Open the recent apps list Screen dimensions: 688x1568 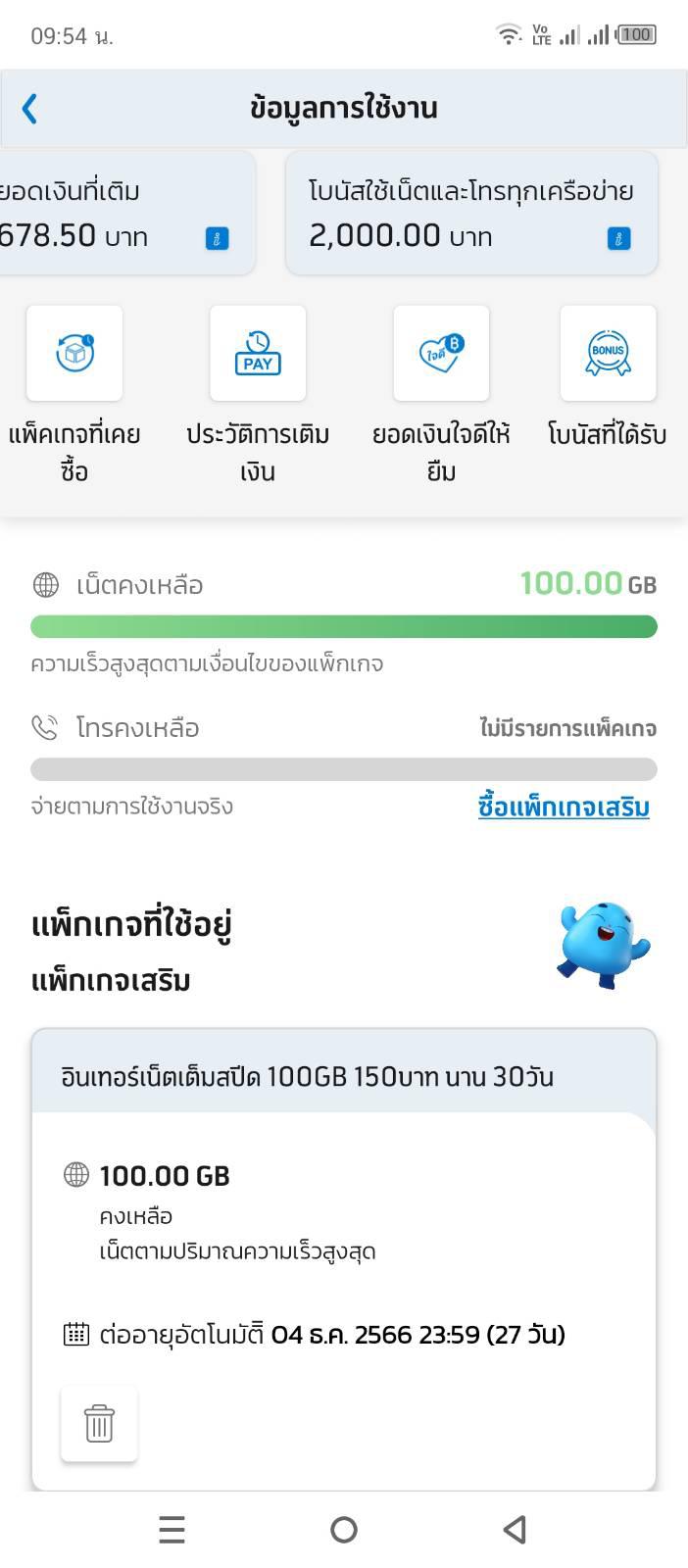[172, 1530]
